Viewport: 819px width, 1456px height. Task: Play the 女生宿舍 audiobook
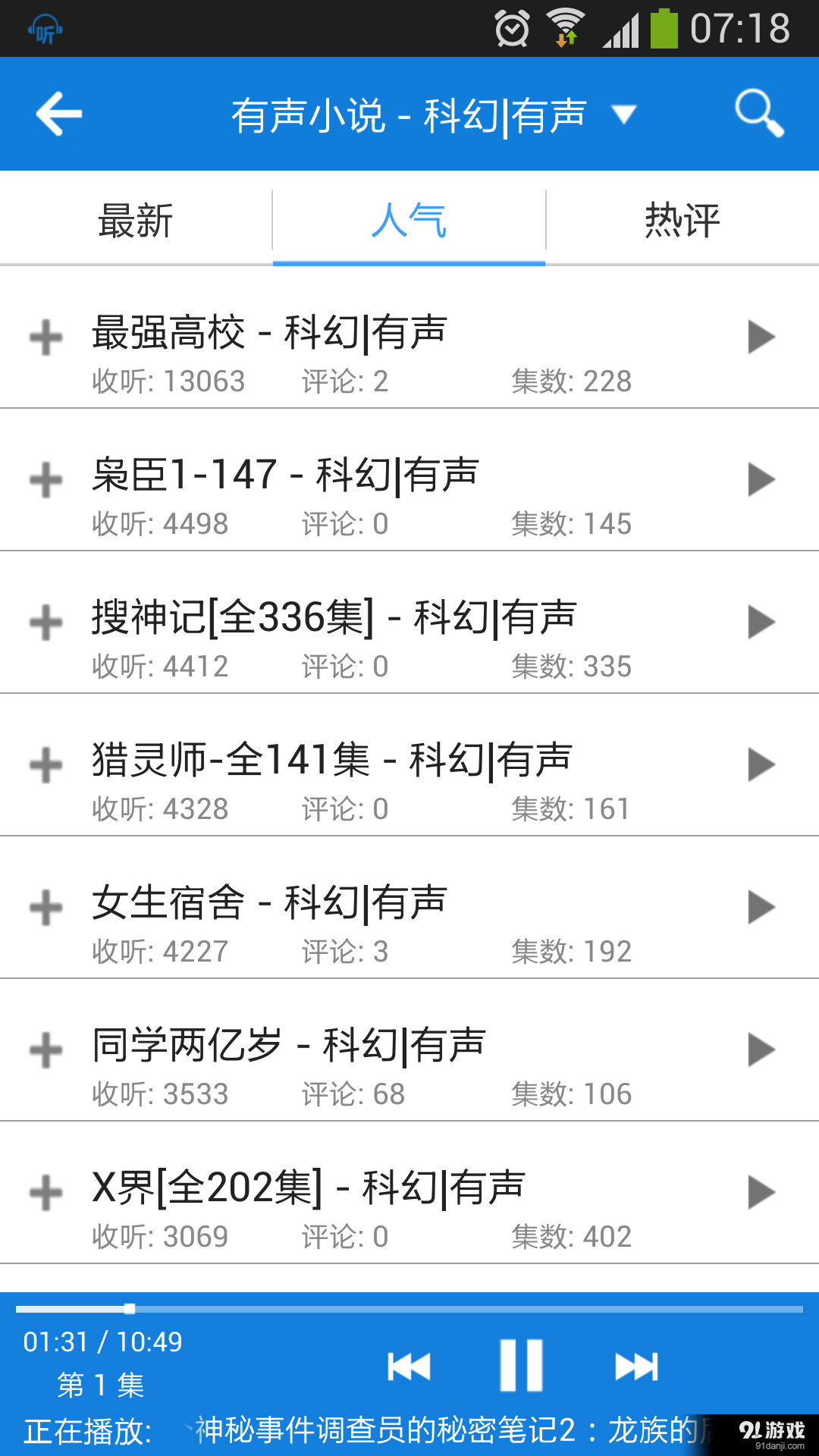(761, 906)
